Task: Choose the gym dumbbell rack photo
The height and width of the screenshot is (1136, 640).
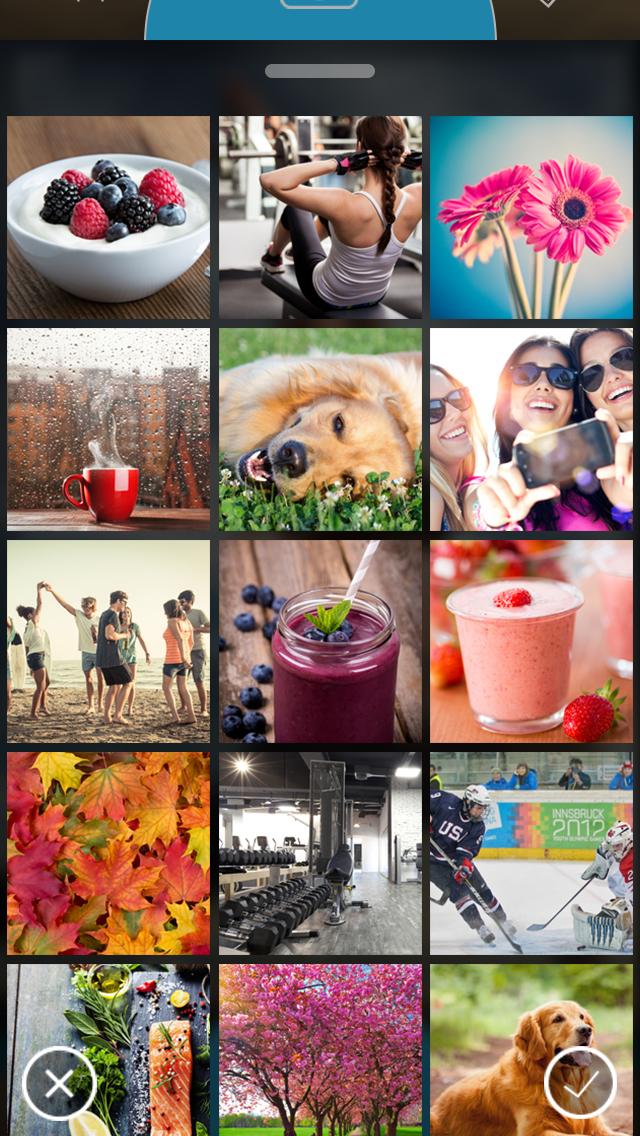Action: tap(320, 853)
